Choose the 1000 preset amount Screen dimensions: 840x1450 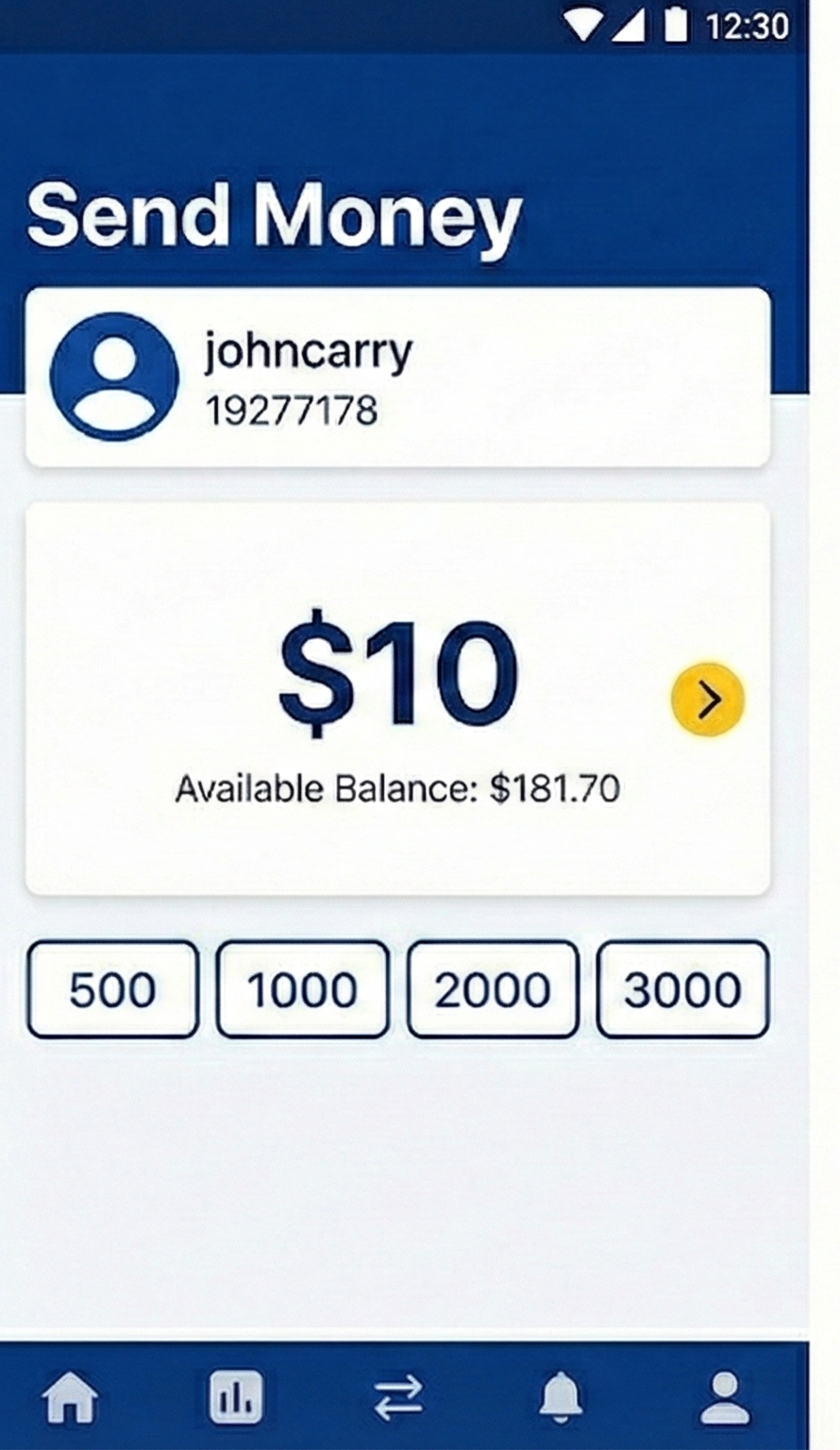(x=302, y=989)
